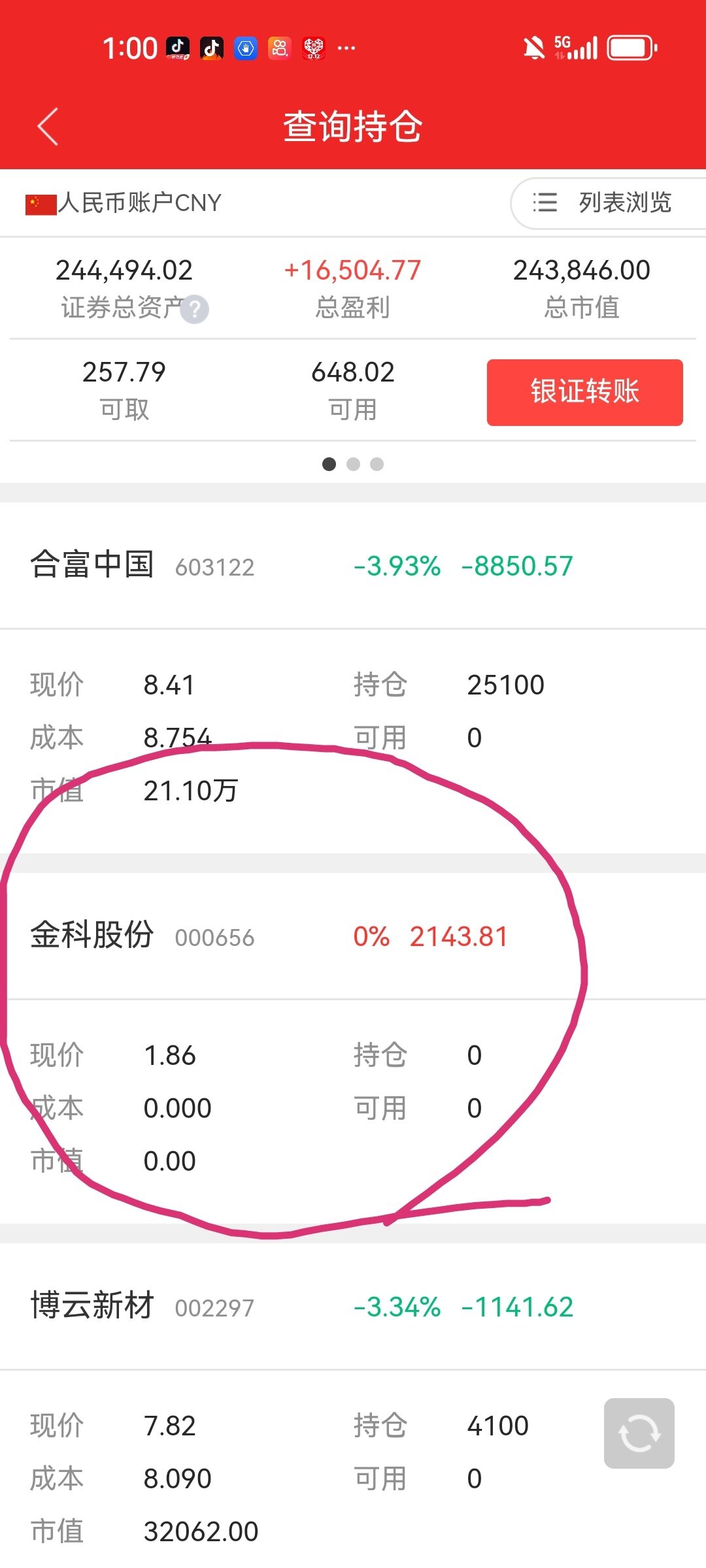The height and width of the screenshot is (1568, 706).
Task: Refresh holdings with the floating refresh button
Action: pos(639,1433)
